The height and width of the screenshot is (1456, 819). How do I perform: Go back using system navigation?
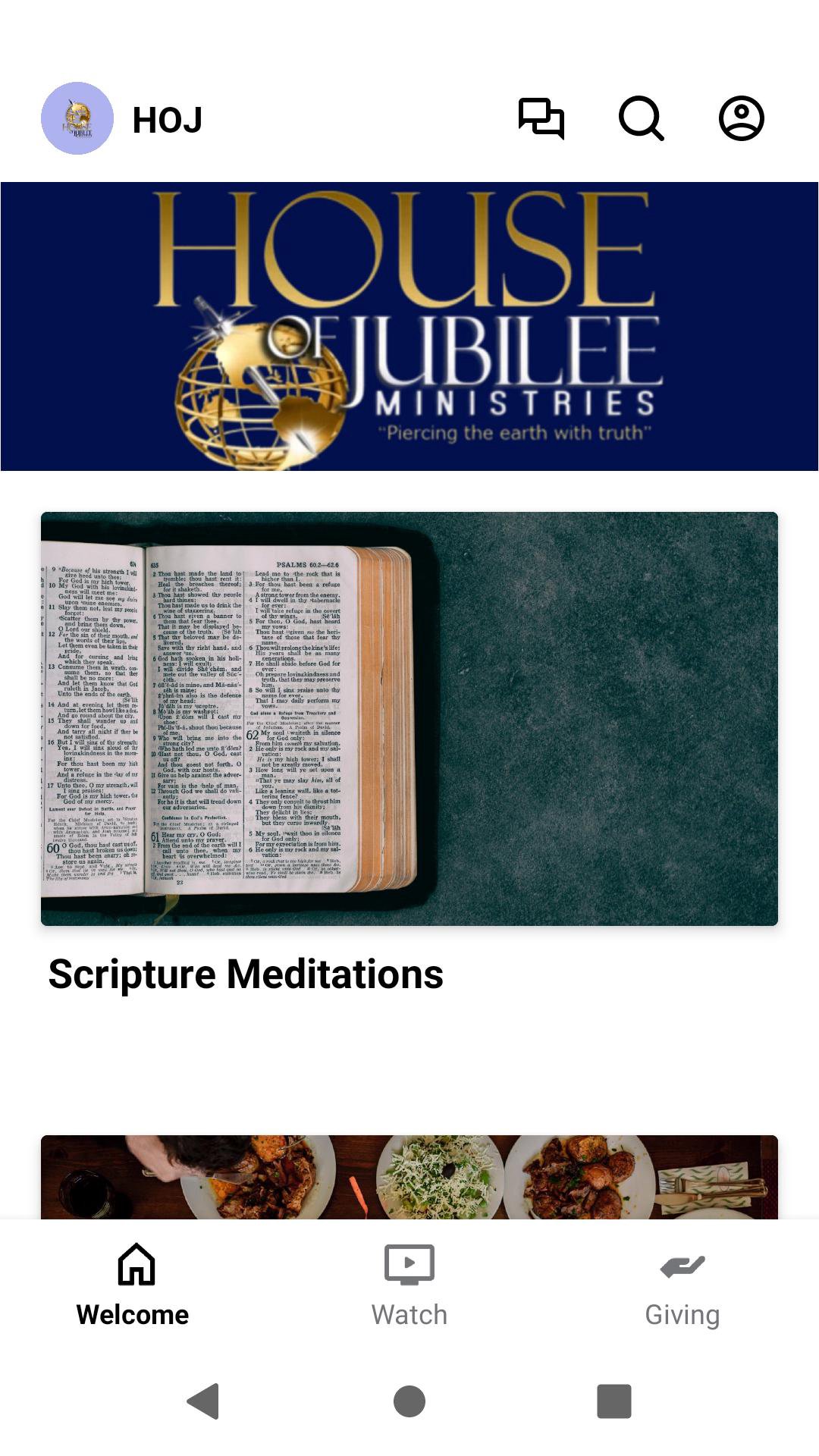tap(203, 1401)
